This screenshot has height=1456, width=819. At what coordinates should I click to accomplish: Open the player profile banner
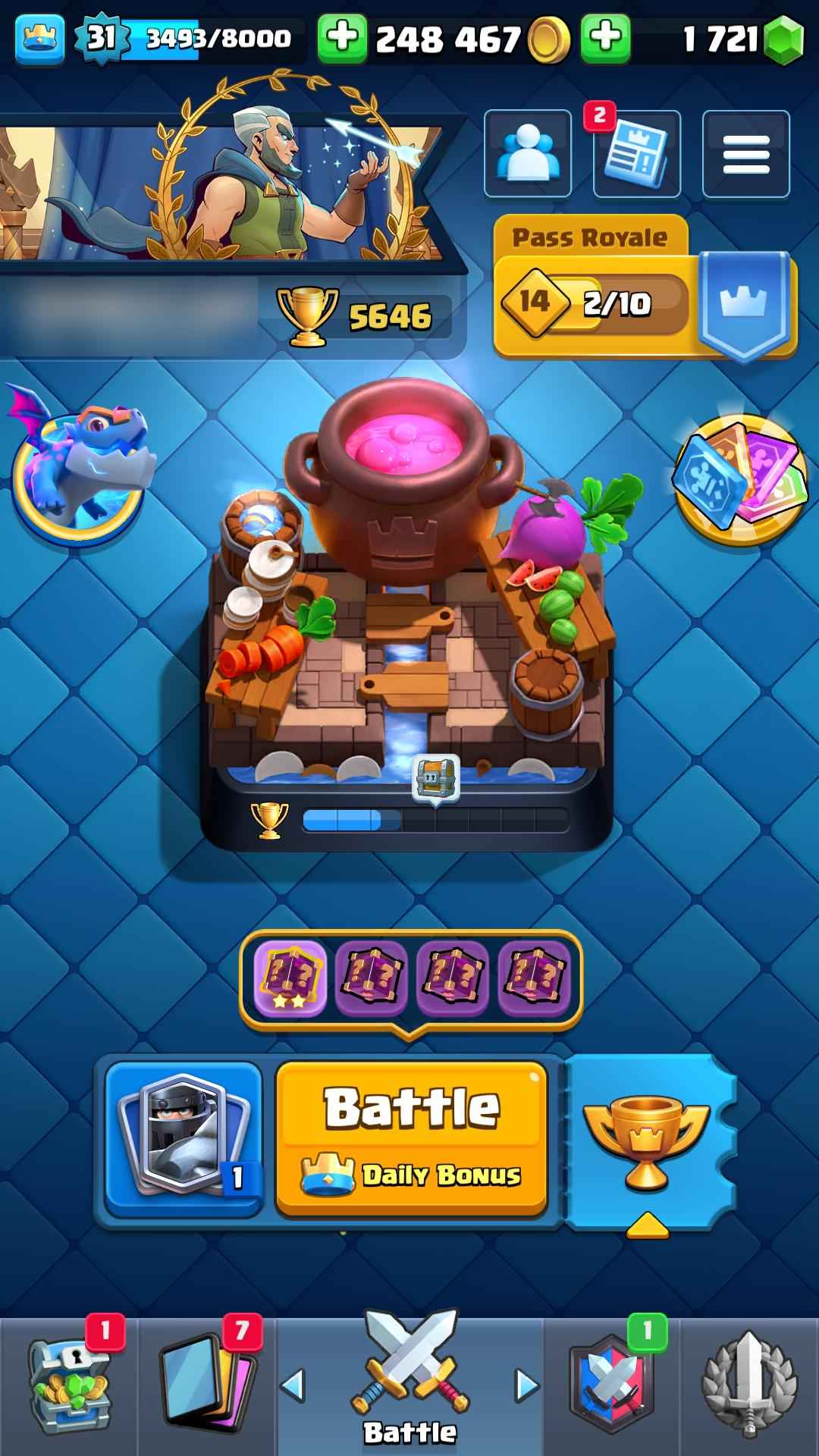(227, 190)
